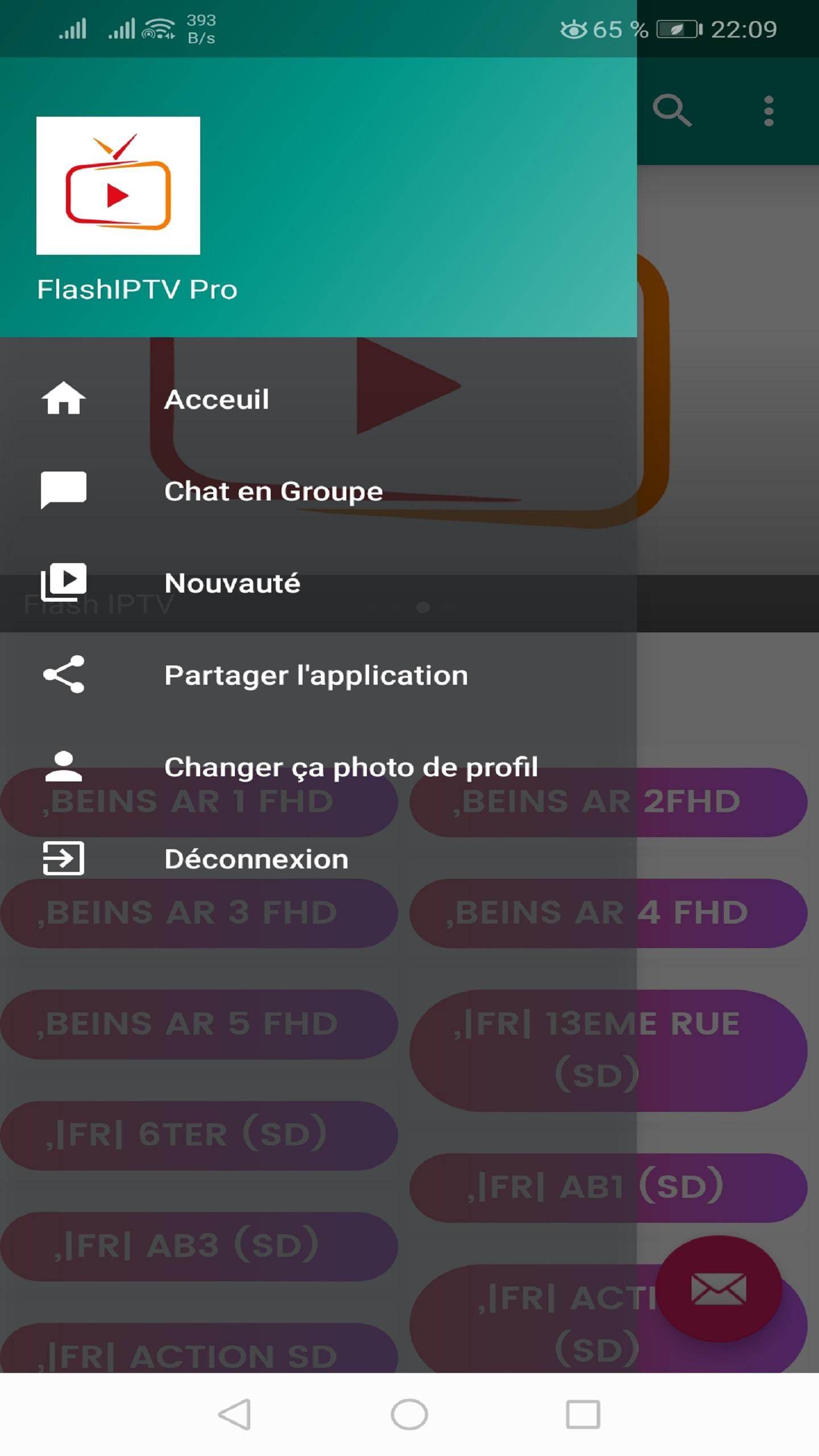Image resolution: width=819 pixels, height=1456 pixels.
Task: Tap the search icon in the toolbar
Action: (x=673, y=111)
